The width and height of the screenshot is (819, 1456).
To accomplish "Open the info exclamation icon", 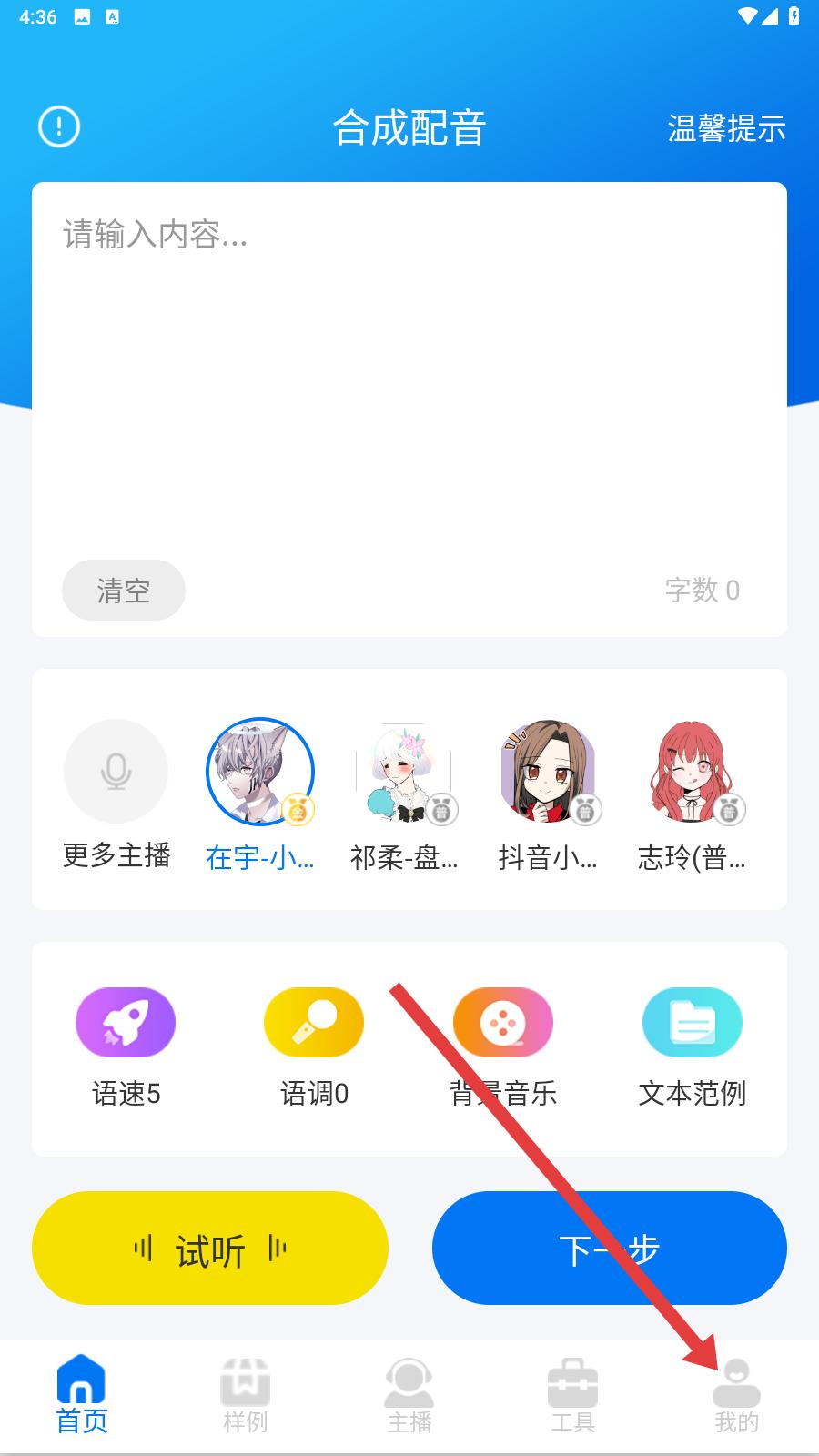I will point(59,126).
